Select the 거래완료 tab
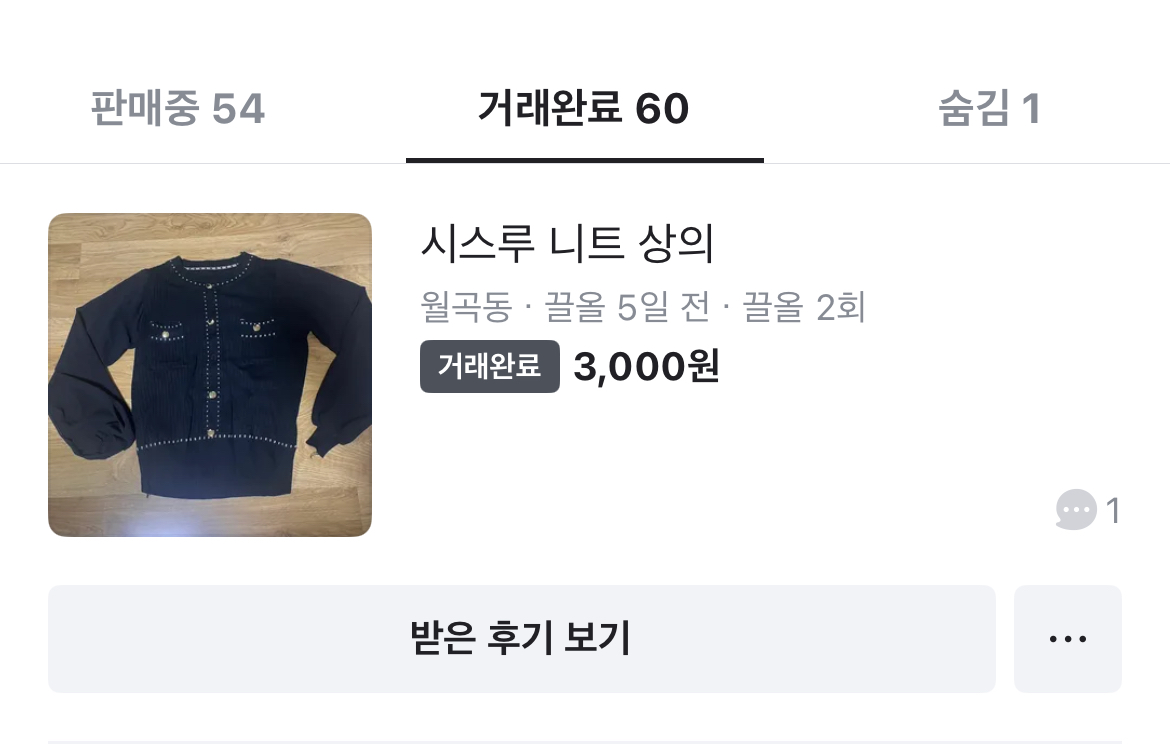 click(584, 108)
